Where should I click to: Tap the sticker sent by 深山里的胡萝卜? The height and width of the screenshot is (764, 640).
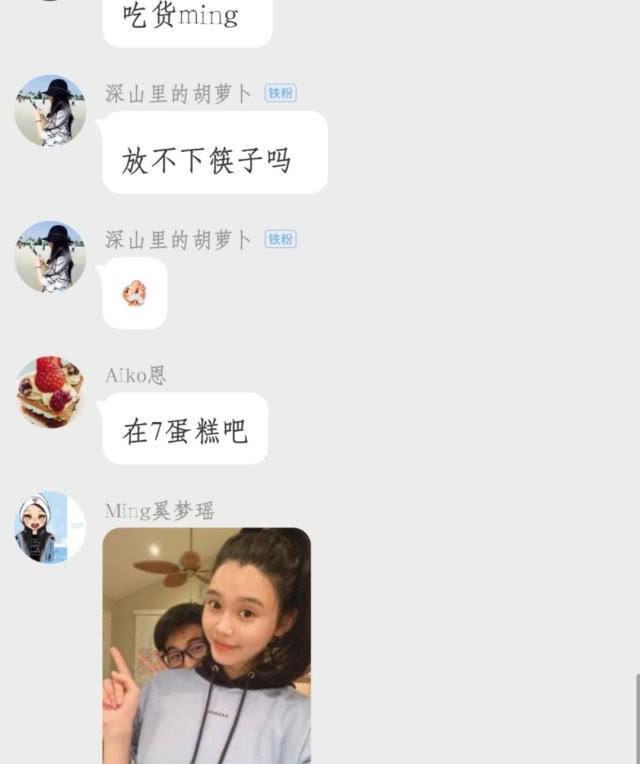point(134,293)
